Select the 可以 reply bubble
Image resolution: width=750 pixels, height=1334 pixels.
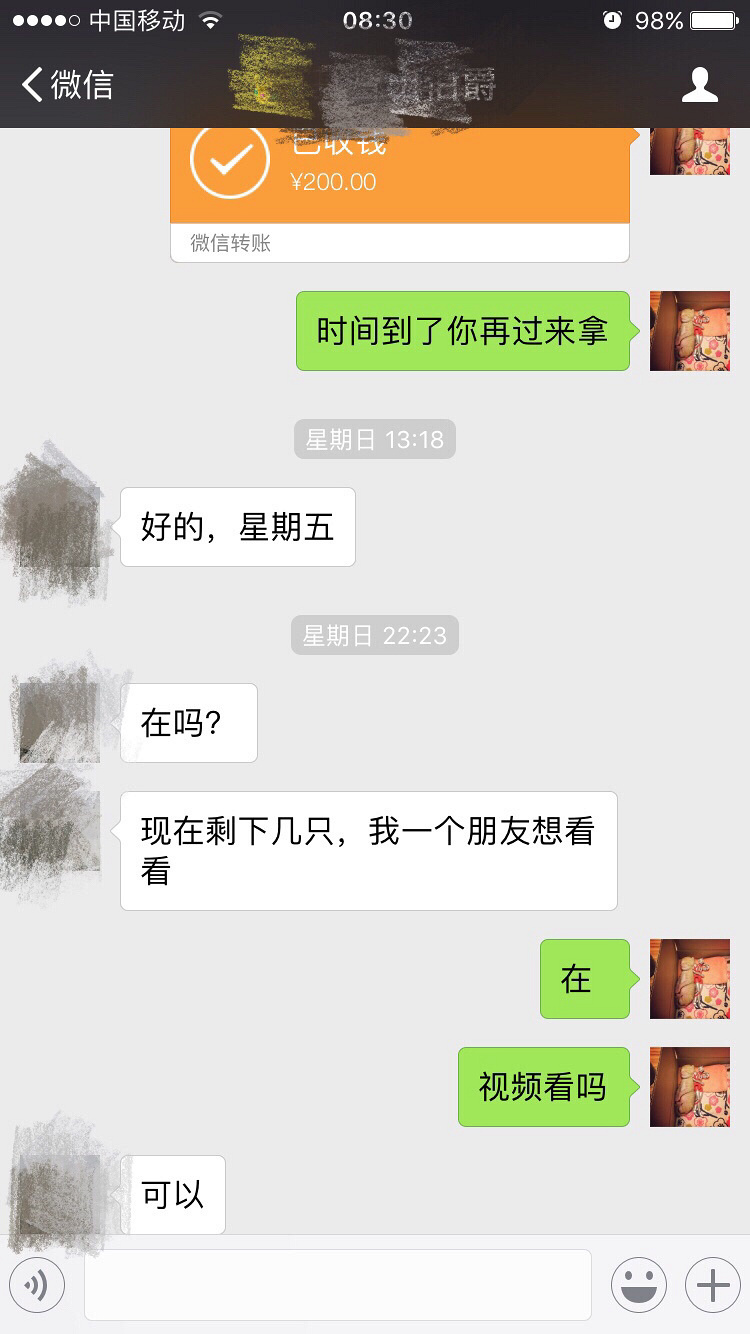click(x=172, y=1193)
